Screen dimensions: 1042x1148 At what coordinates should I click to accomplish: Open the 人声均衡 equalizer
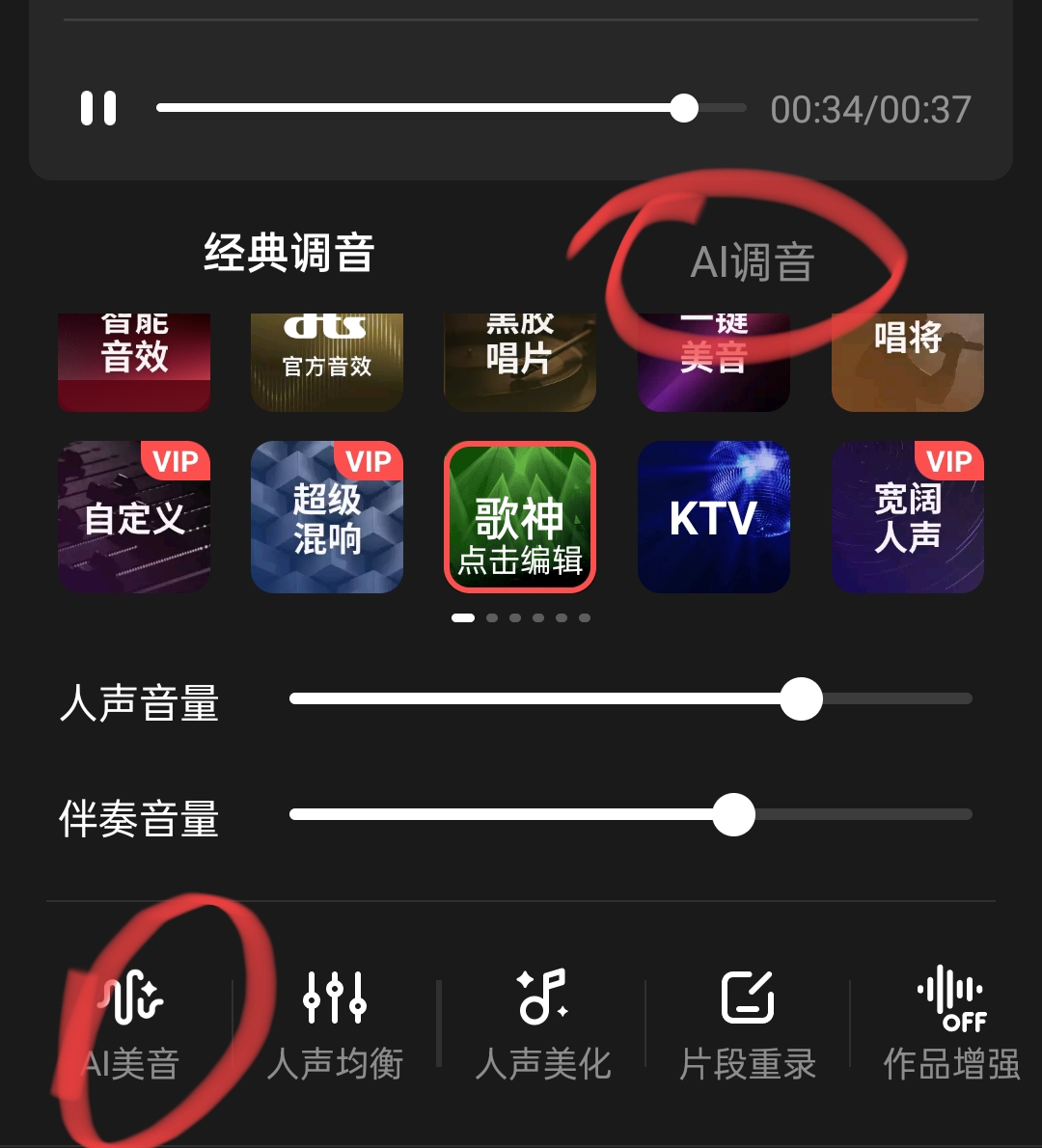tap(335, 1023)
